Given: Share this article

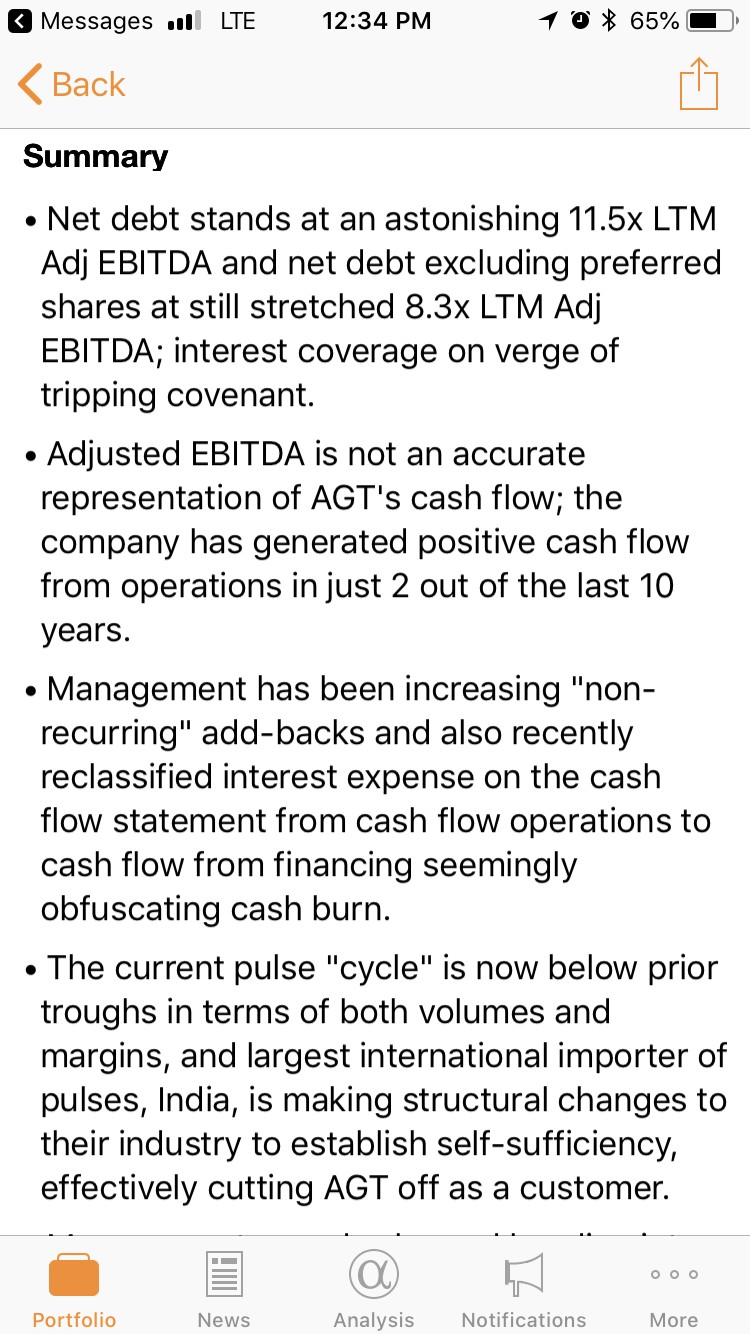Looking at the screenshot, I should click(x=699, y=84).
